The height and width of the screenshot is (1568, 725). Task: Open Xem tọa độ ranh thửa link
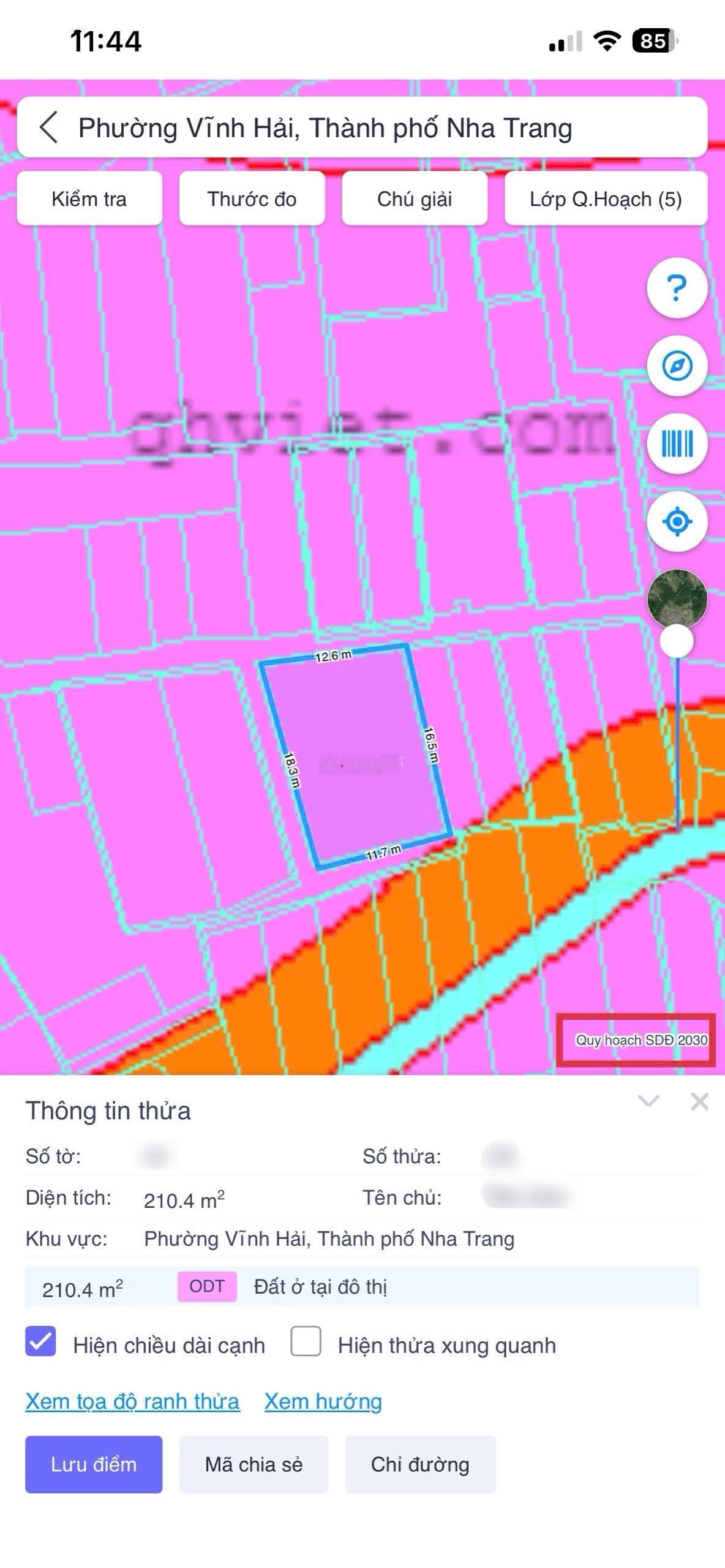pyautogui.click(x=132, y=1401)
